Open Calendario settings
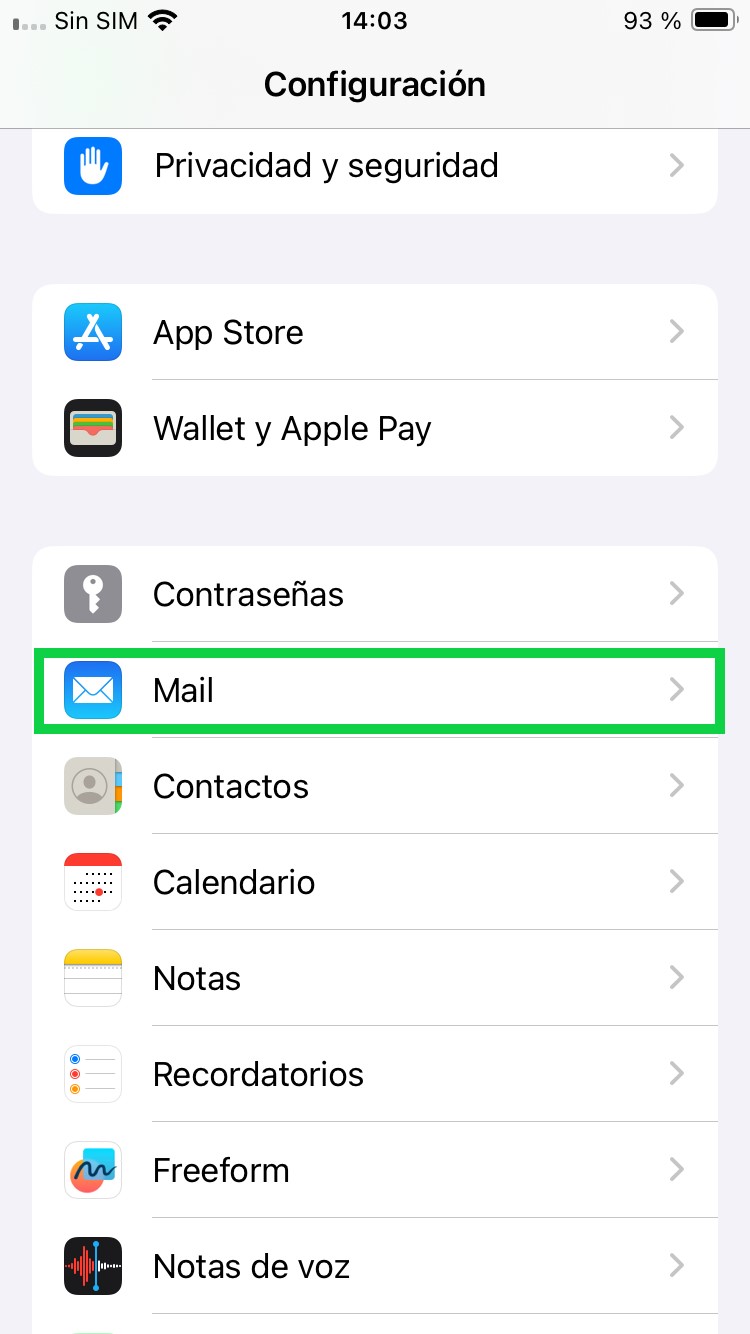 coord(375,882)
